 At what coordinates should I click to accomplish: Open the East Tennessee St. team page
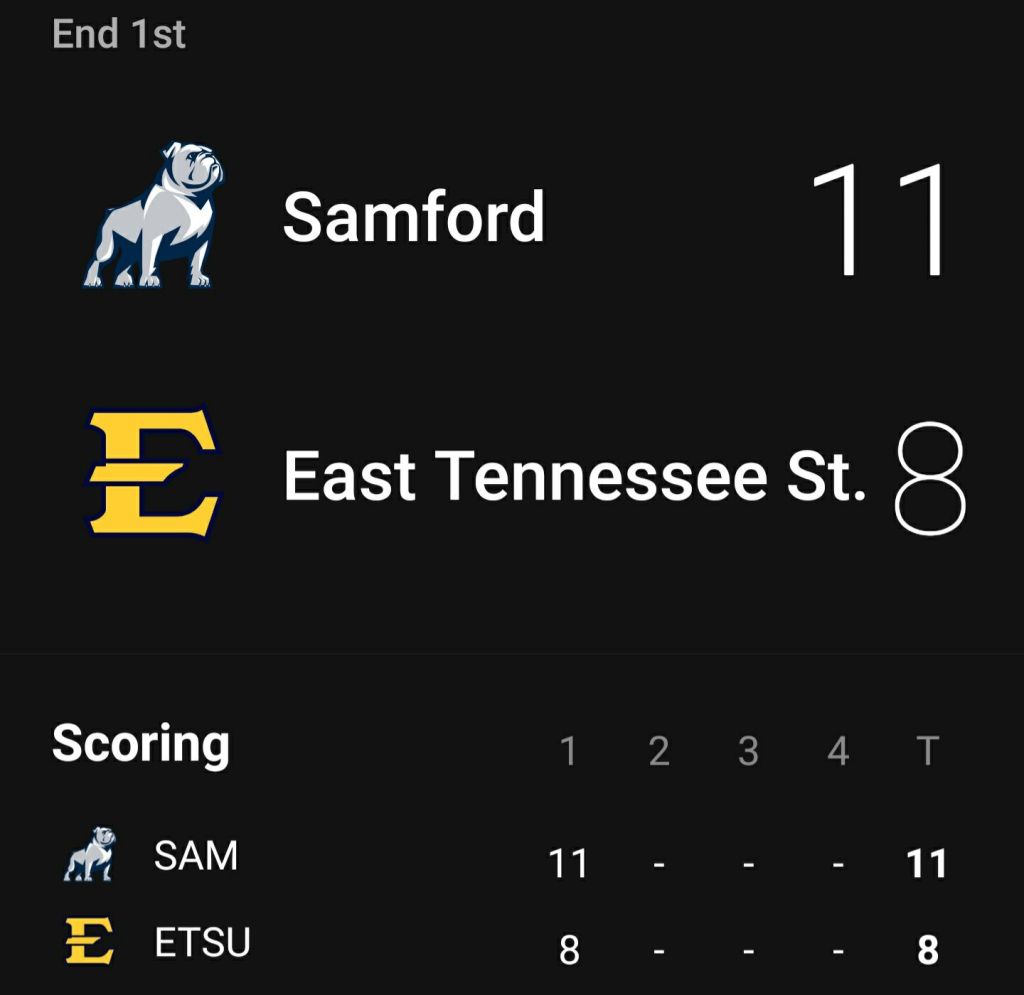(x=573, y=475)
